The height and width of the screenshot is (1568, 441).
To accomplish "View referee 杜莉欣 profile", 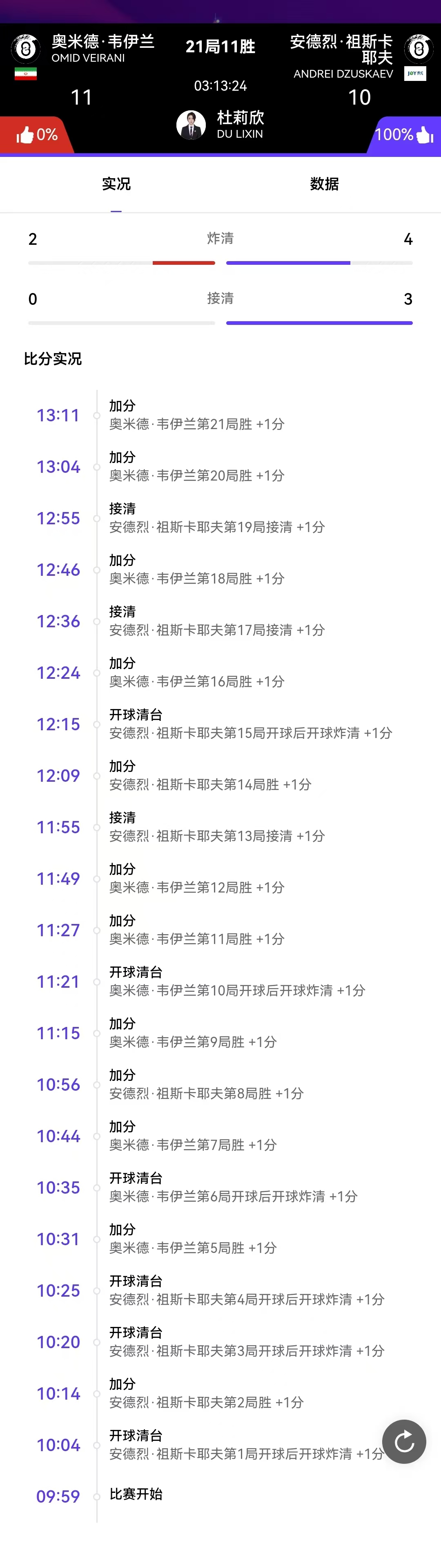I will 191,125.
